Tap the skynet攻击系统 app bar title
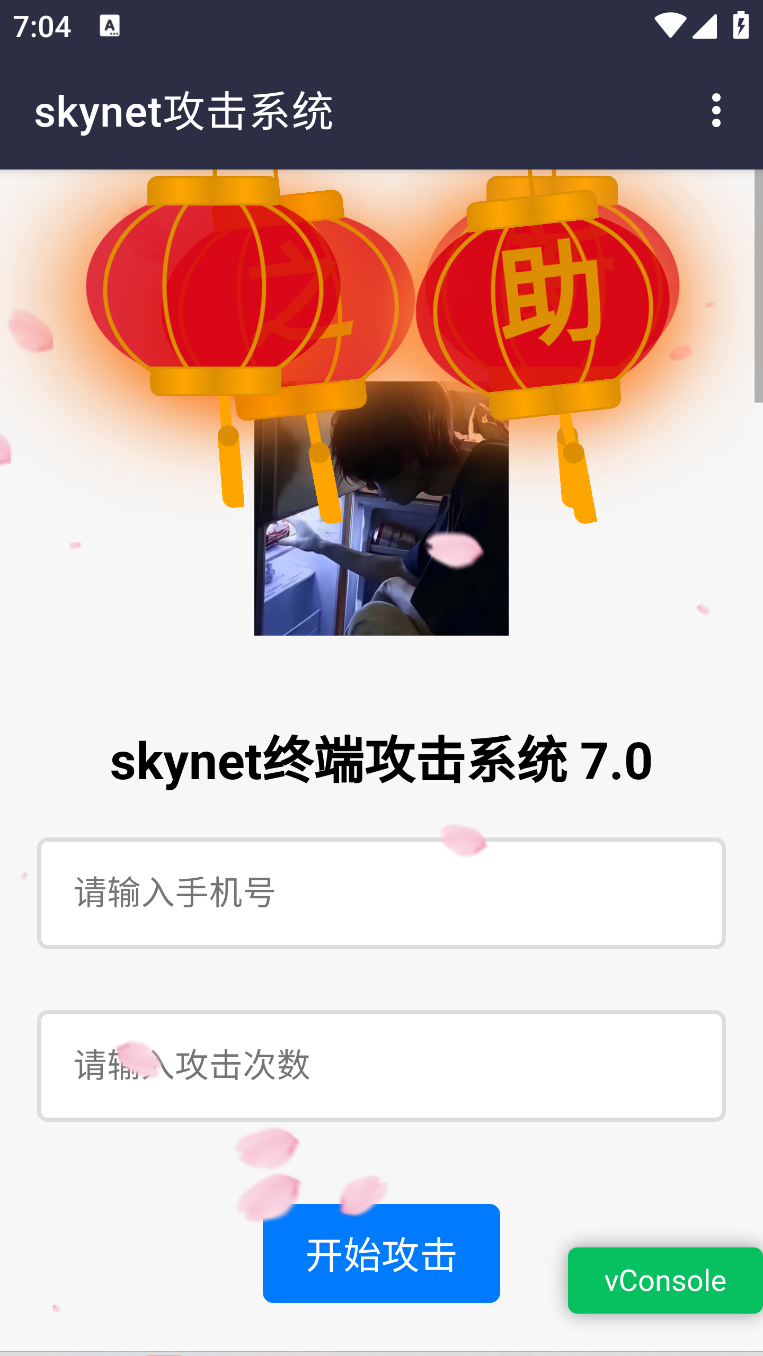This screenshot has height=1356, width=763. 183,111
